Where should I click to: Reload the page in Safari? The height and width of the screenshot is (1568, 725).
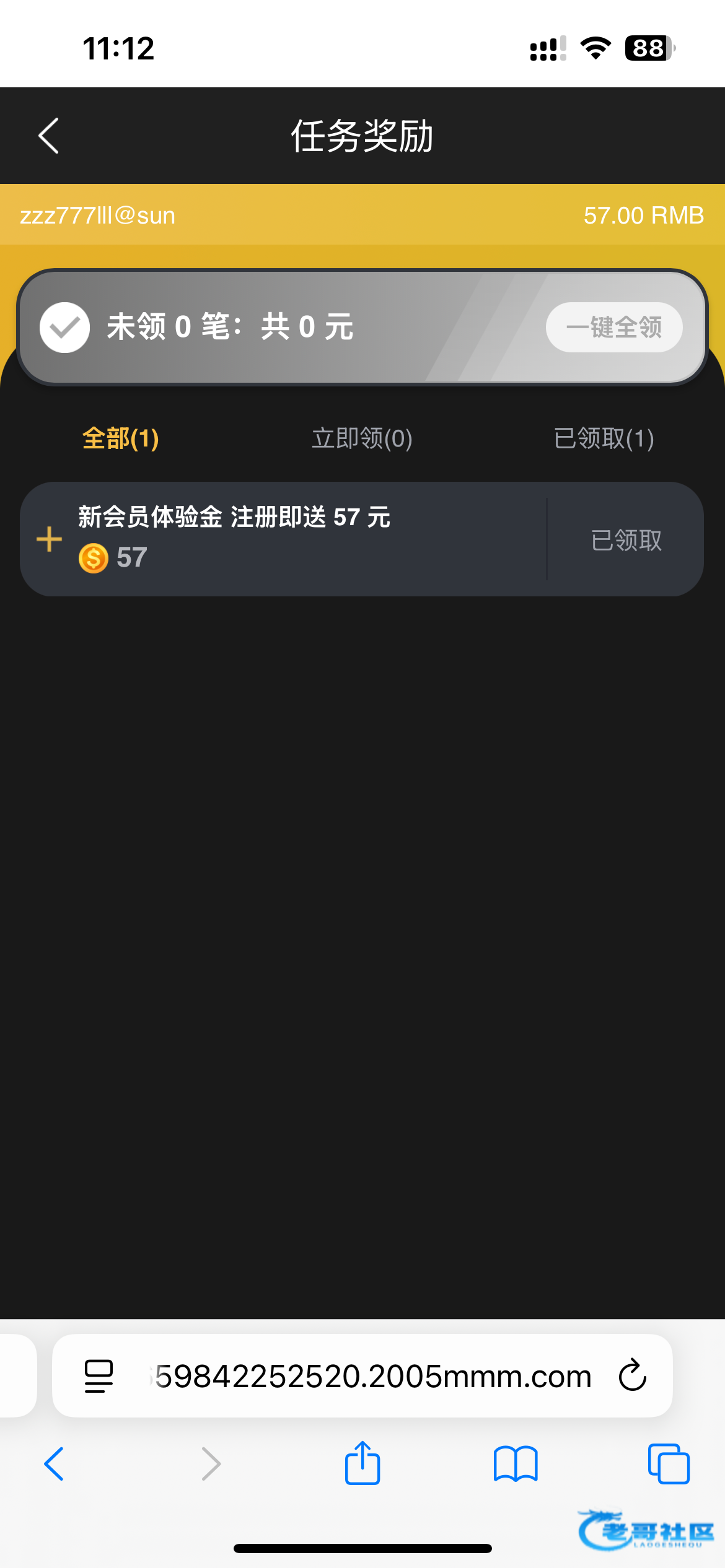[632, 1375]
